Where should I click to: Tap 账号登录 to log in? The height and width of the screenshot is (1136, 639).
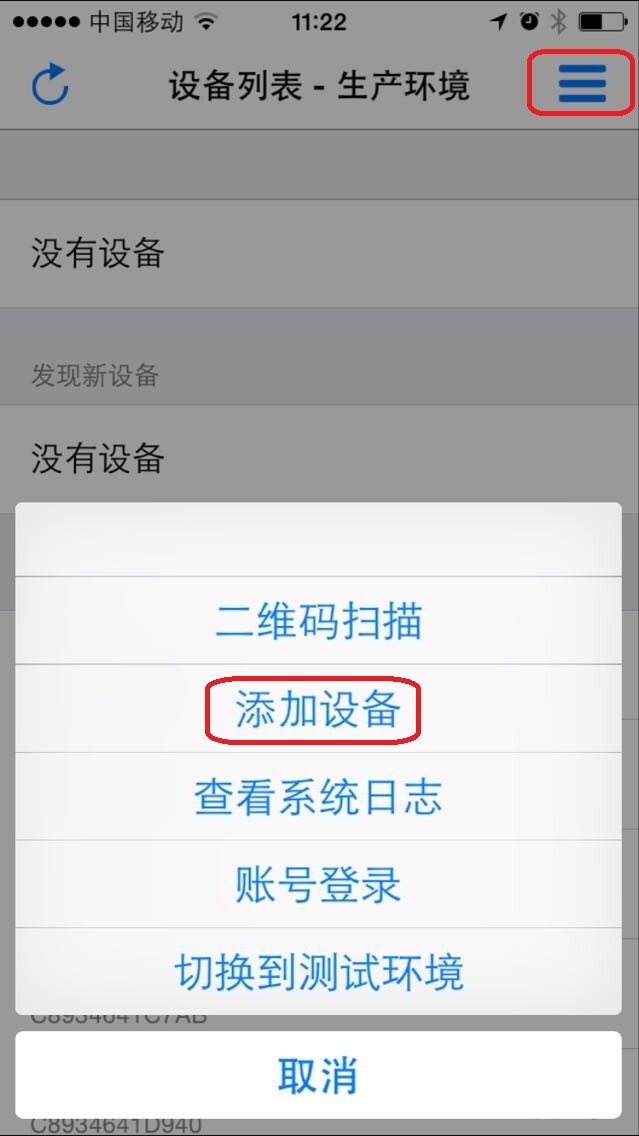tap(318, 884)
